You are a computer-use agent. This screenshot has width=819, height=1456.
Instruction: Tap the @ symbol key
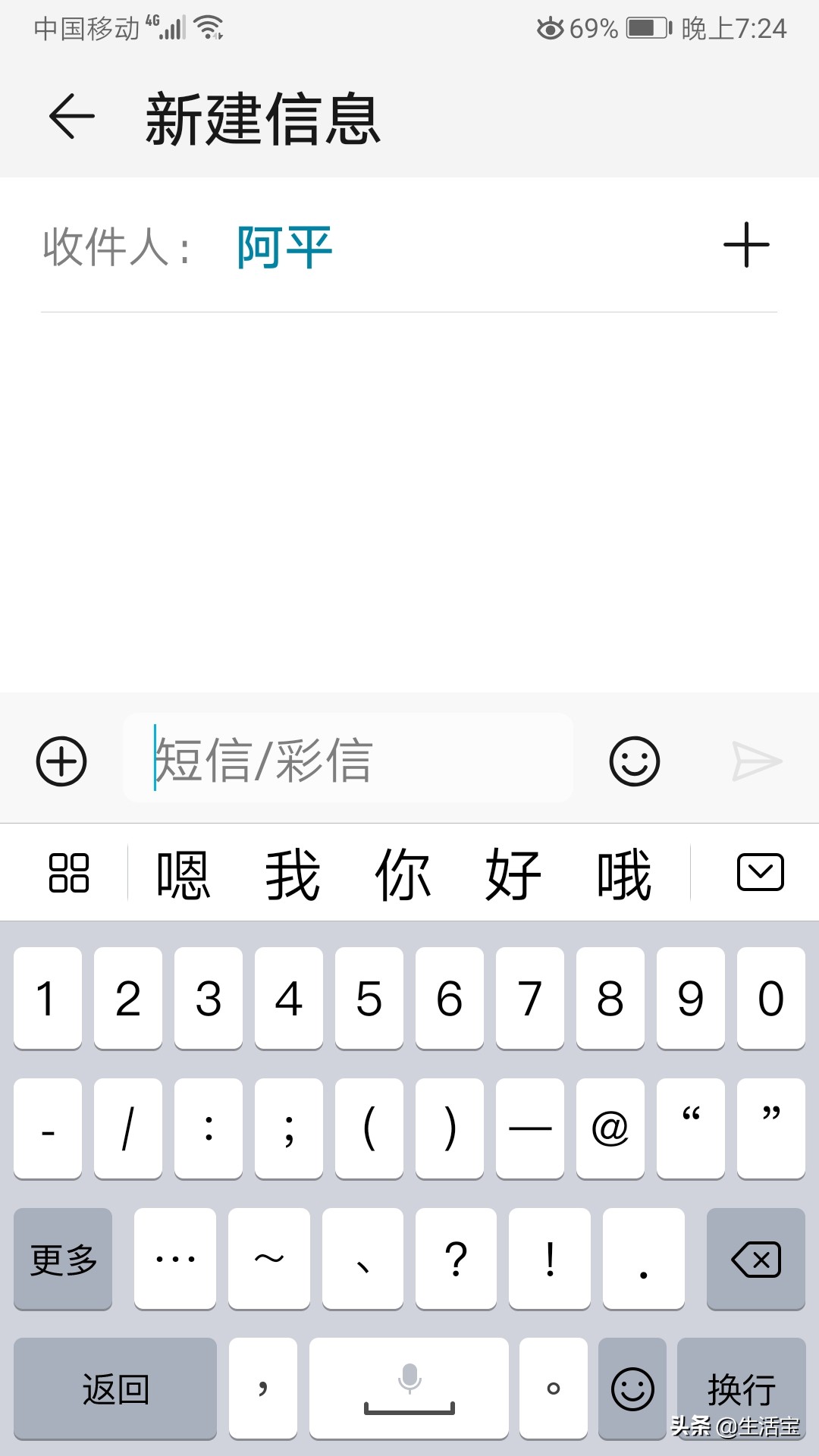609,1128
